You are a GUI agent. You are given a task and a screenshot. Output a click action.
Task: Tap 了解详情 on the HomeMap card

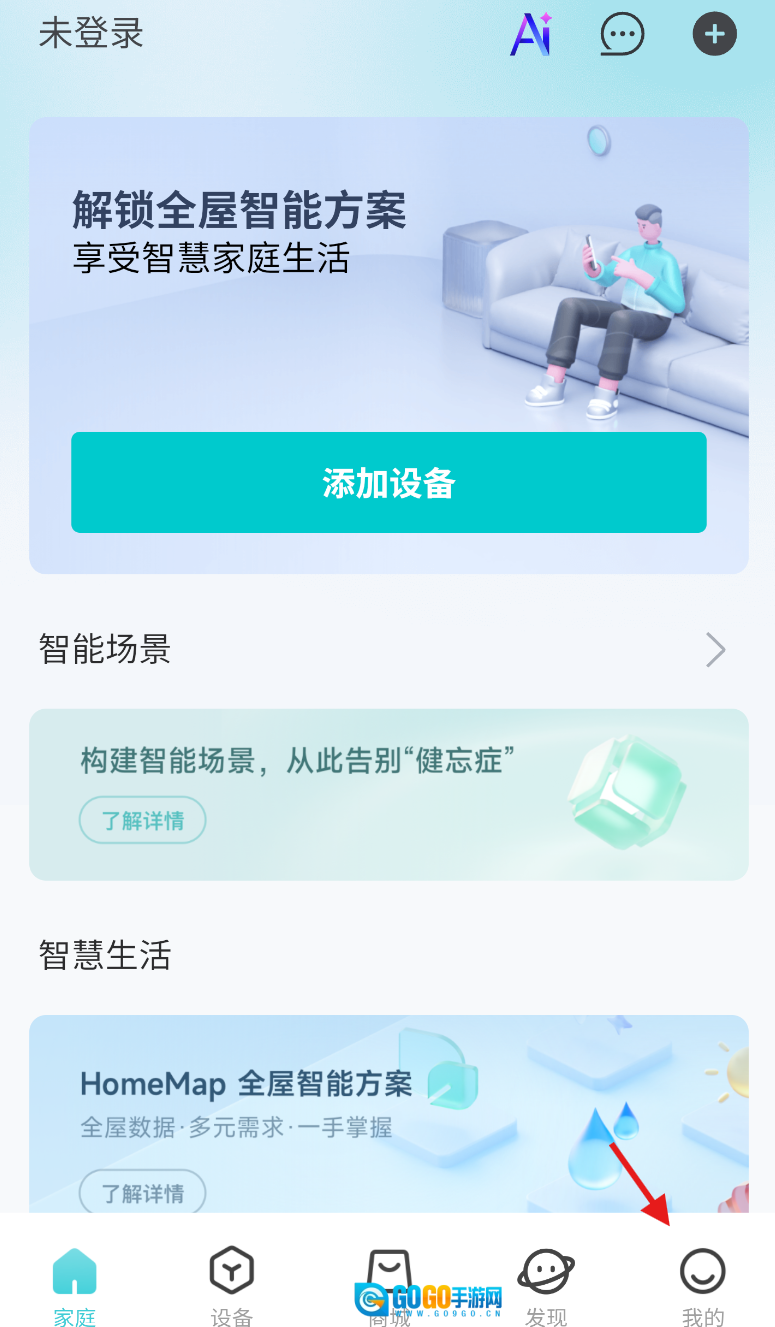pyautogui.click(x=143, y=1193)
